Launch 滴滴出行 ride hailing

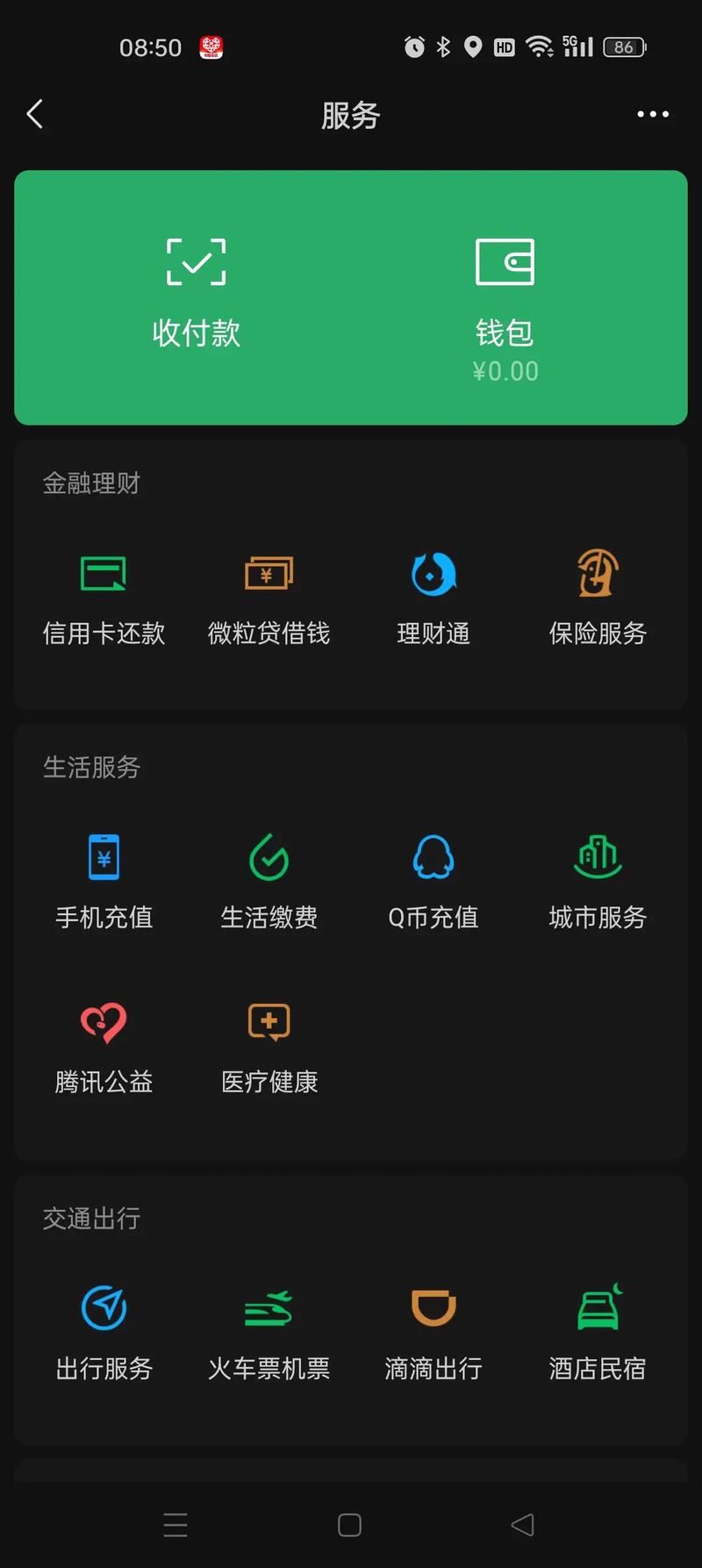(x=433, y=1332)
